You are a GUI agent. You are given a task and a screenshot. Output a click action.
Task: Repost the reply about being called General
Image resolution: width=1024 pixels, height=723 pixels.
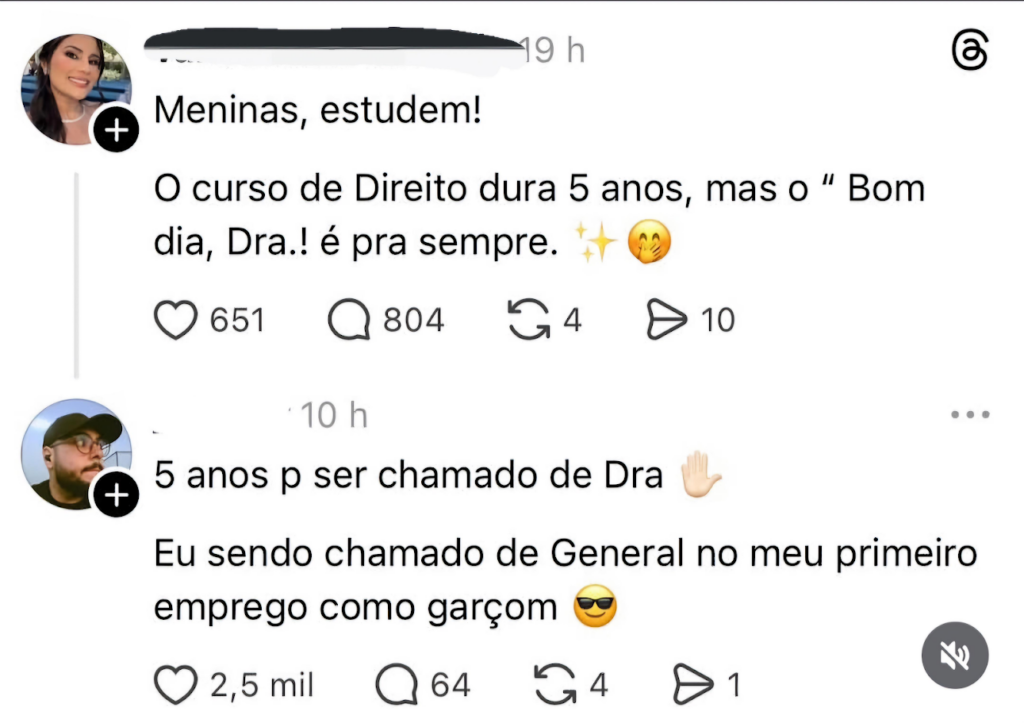557,685
